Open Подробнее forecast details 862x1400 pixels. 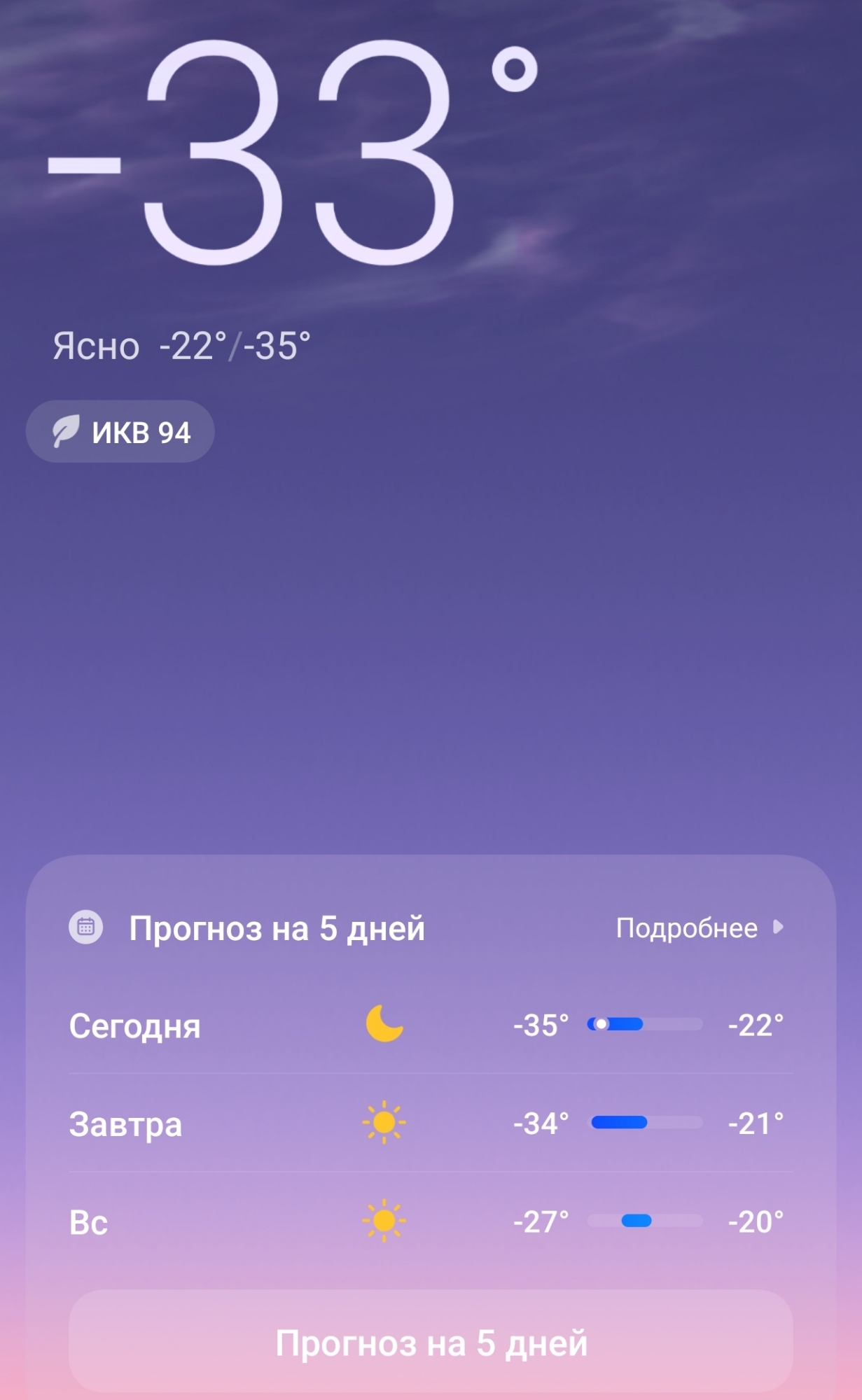pyautogui.click(x=698, y=928)
